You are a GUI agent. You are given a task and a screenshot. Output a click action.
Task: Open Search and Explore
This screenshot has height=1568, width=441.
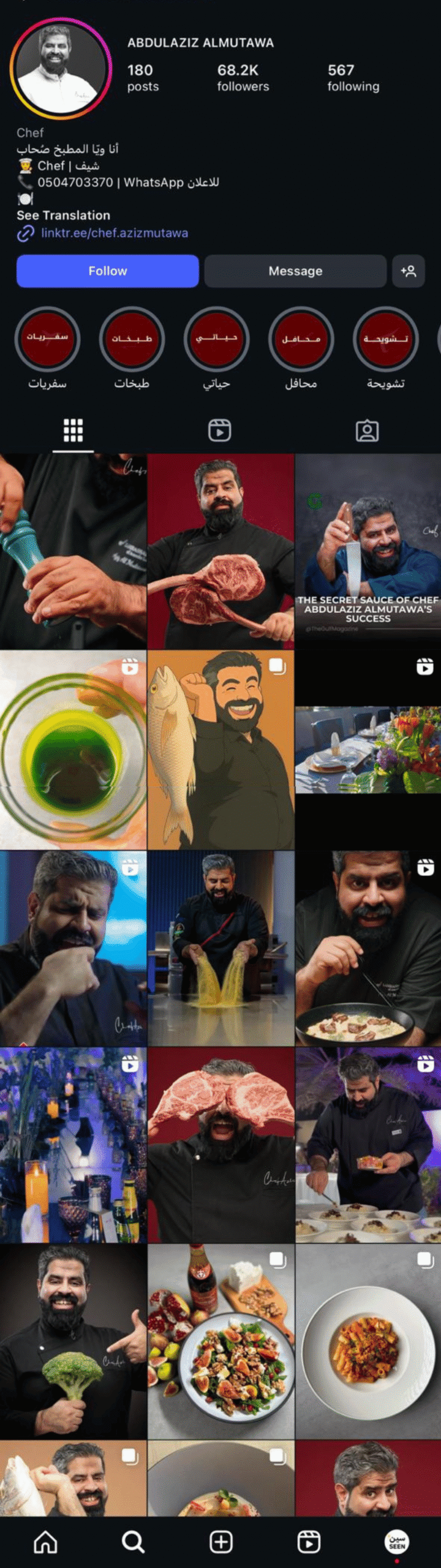click(x=133, y=1542)
